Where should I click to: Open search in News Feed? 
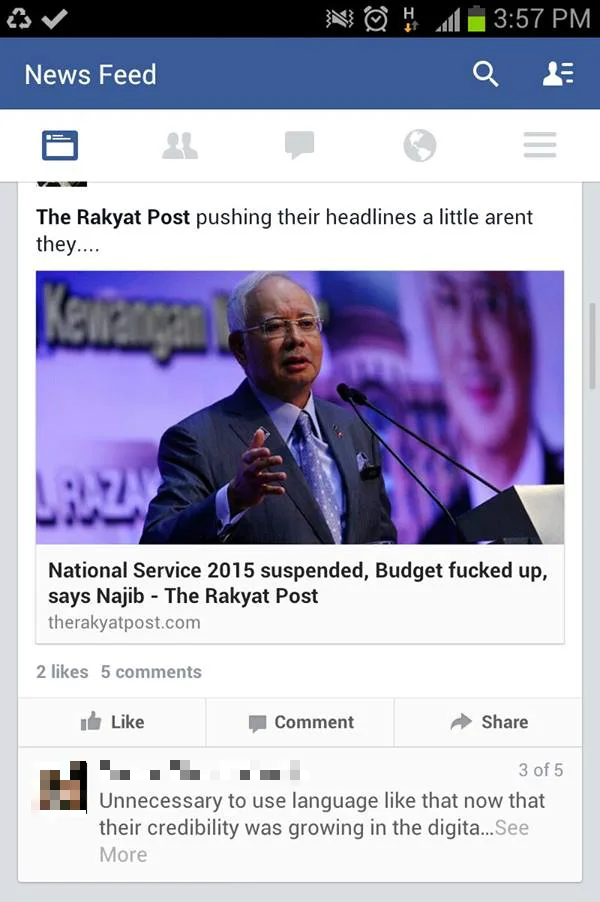[x=485, y=74]
